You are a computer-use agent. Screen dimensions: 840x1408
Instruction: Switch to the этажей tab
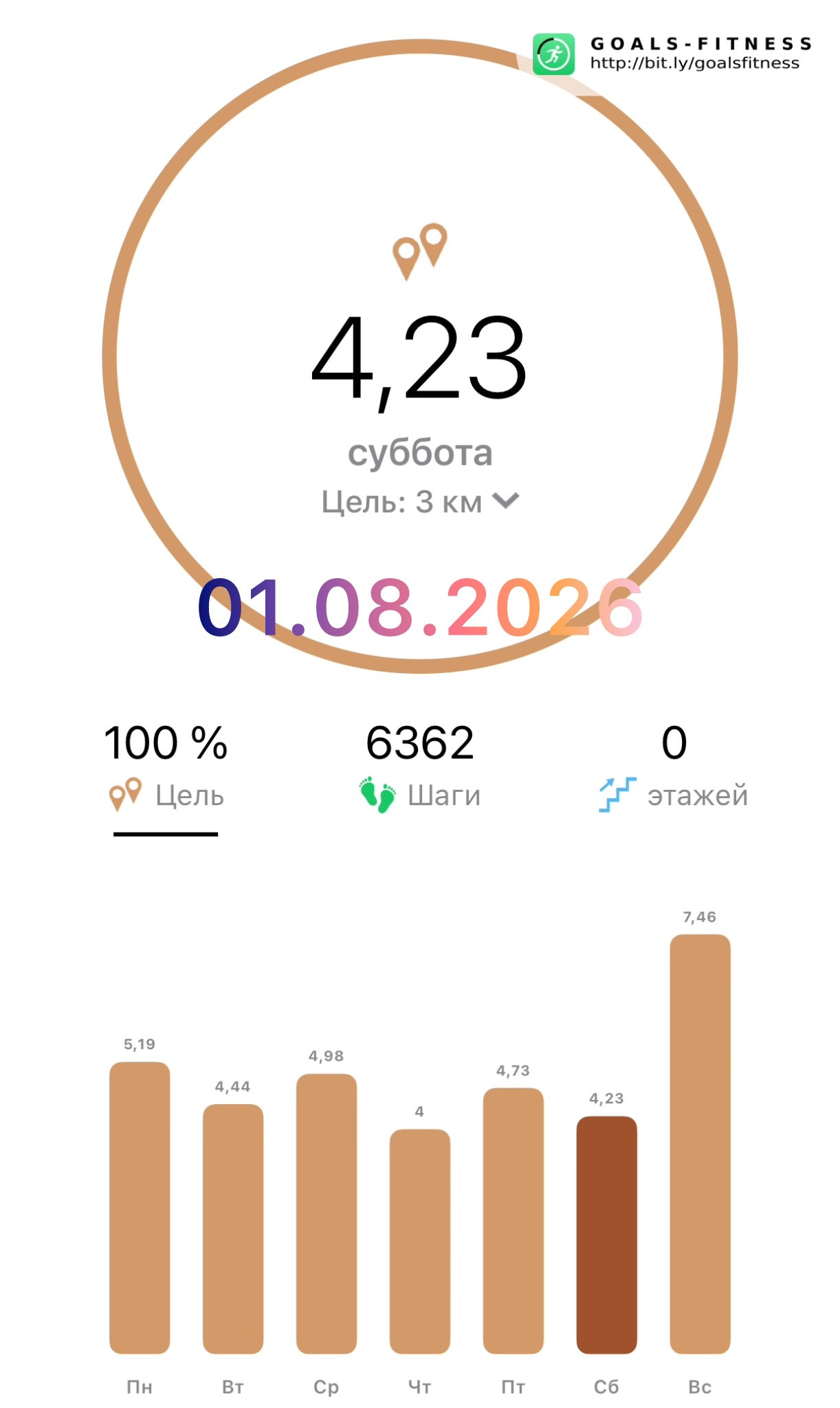tap(674, 768)
